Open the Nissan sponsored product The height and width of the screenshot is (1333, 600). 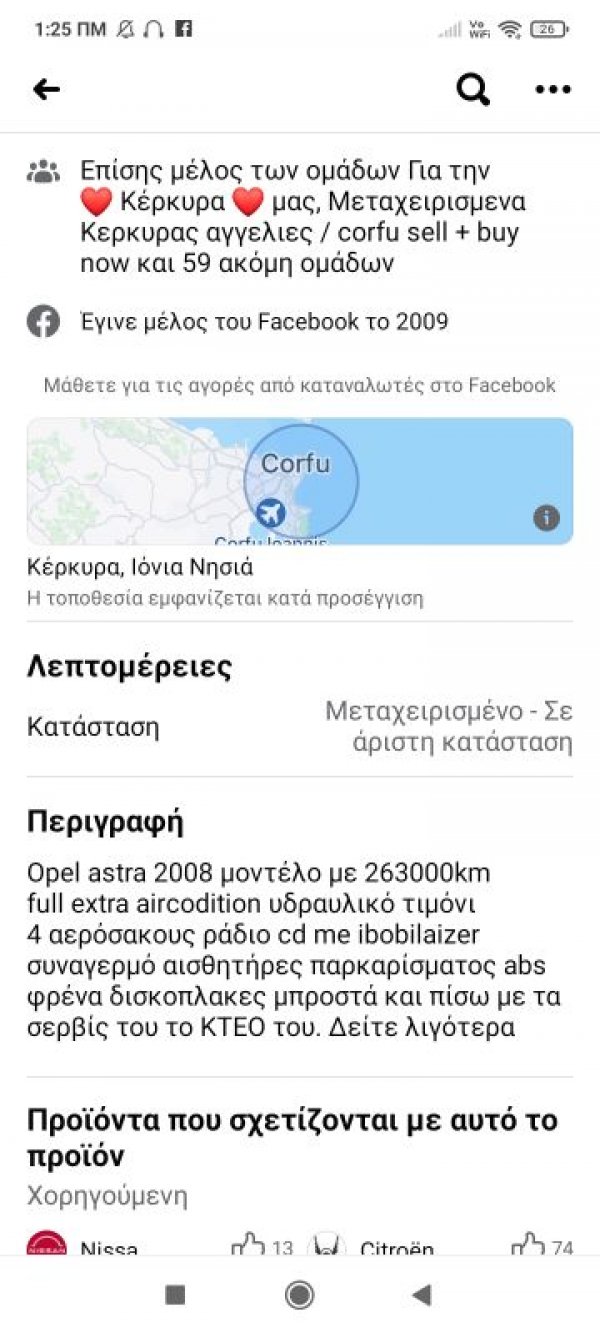click(110, 1249)
